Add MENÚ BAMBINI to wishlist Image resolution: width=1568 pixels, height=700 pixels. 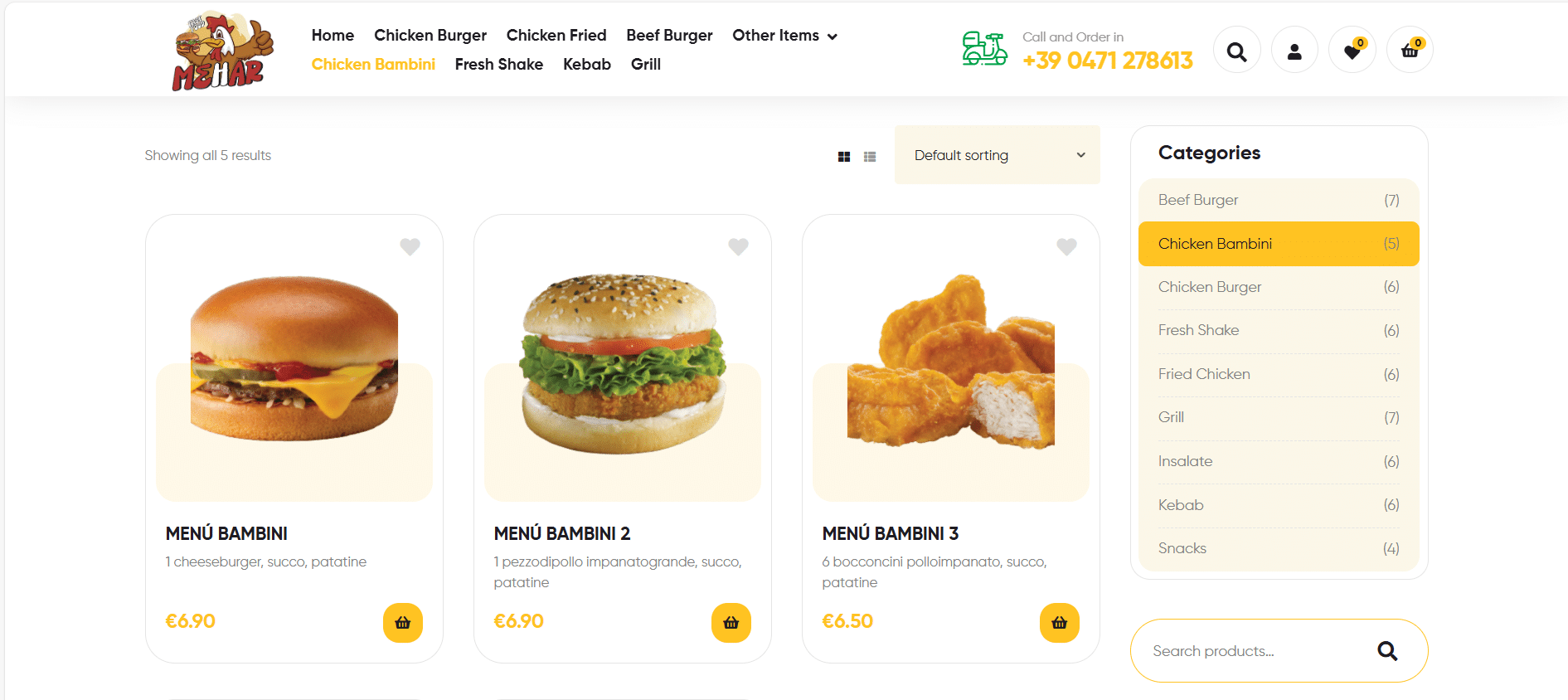click(410, 246)
